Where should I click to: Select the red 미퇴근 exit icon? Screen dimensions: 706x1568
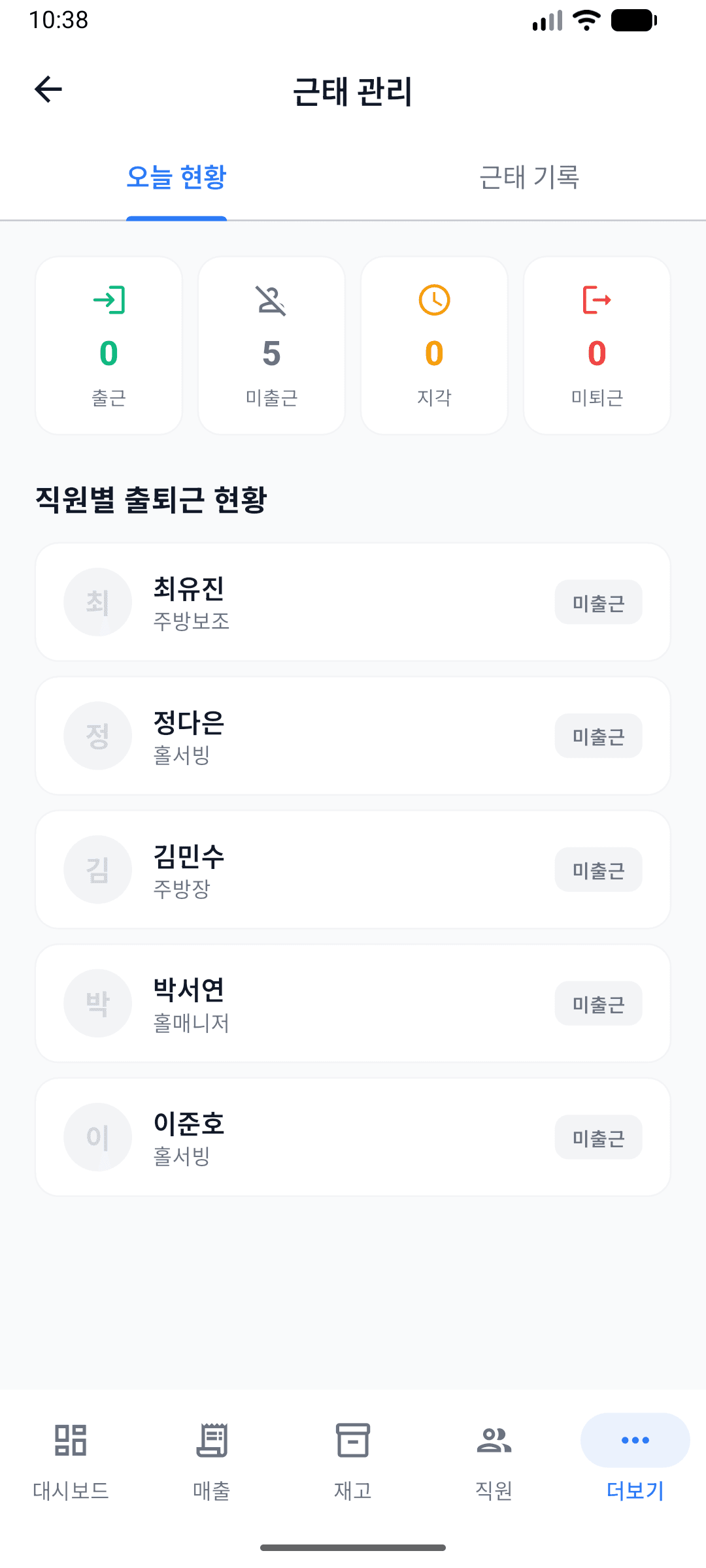pos(596,301)
